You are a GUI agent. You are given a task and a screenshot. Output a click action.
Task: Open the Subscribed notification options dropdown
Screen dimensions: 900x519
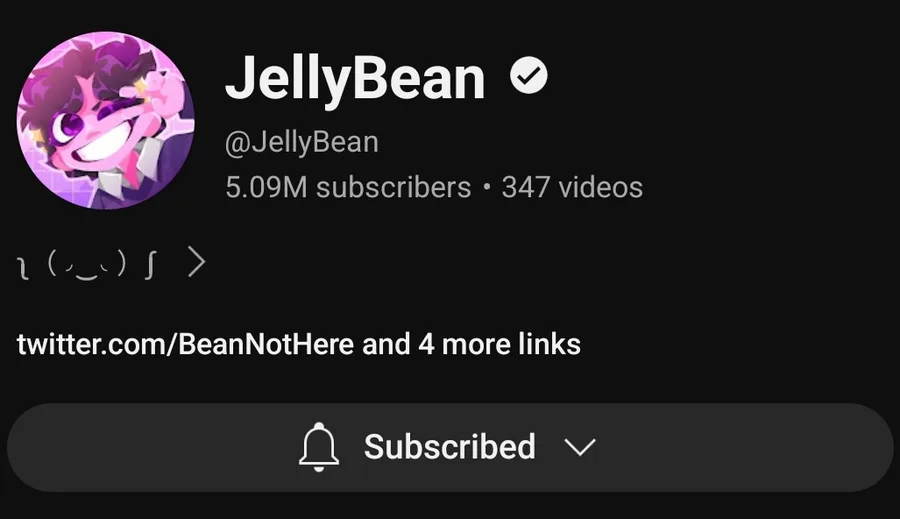[450, 447]
